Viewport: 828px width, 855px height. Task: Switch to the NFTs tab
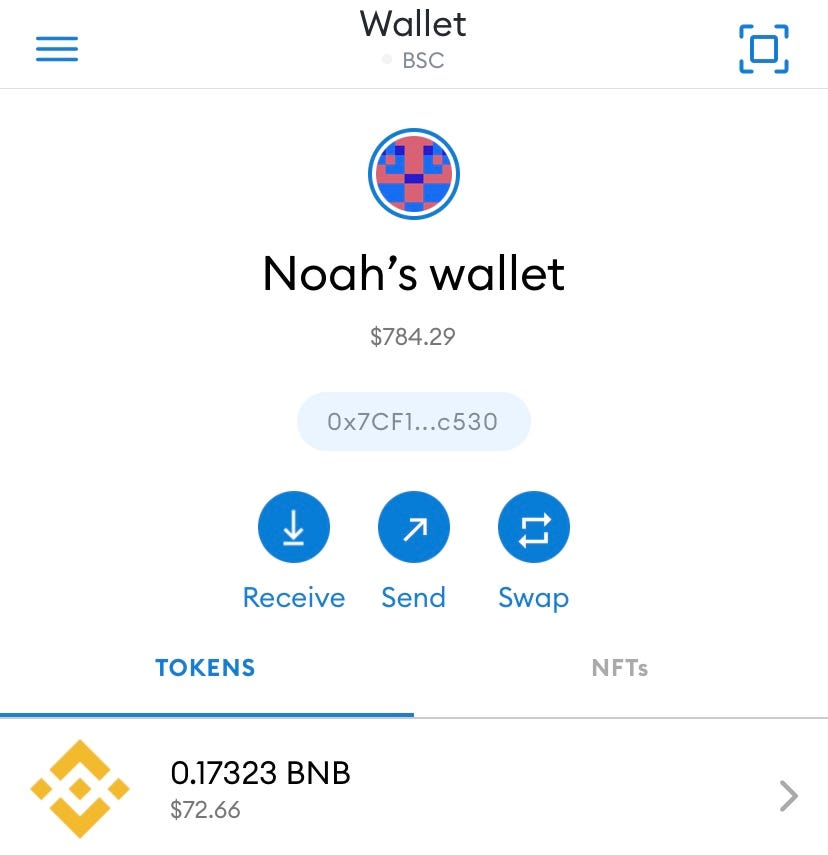[620, 668]
